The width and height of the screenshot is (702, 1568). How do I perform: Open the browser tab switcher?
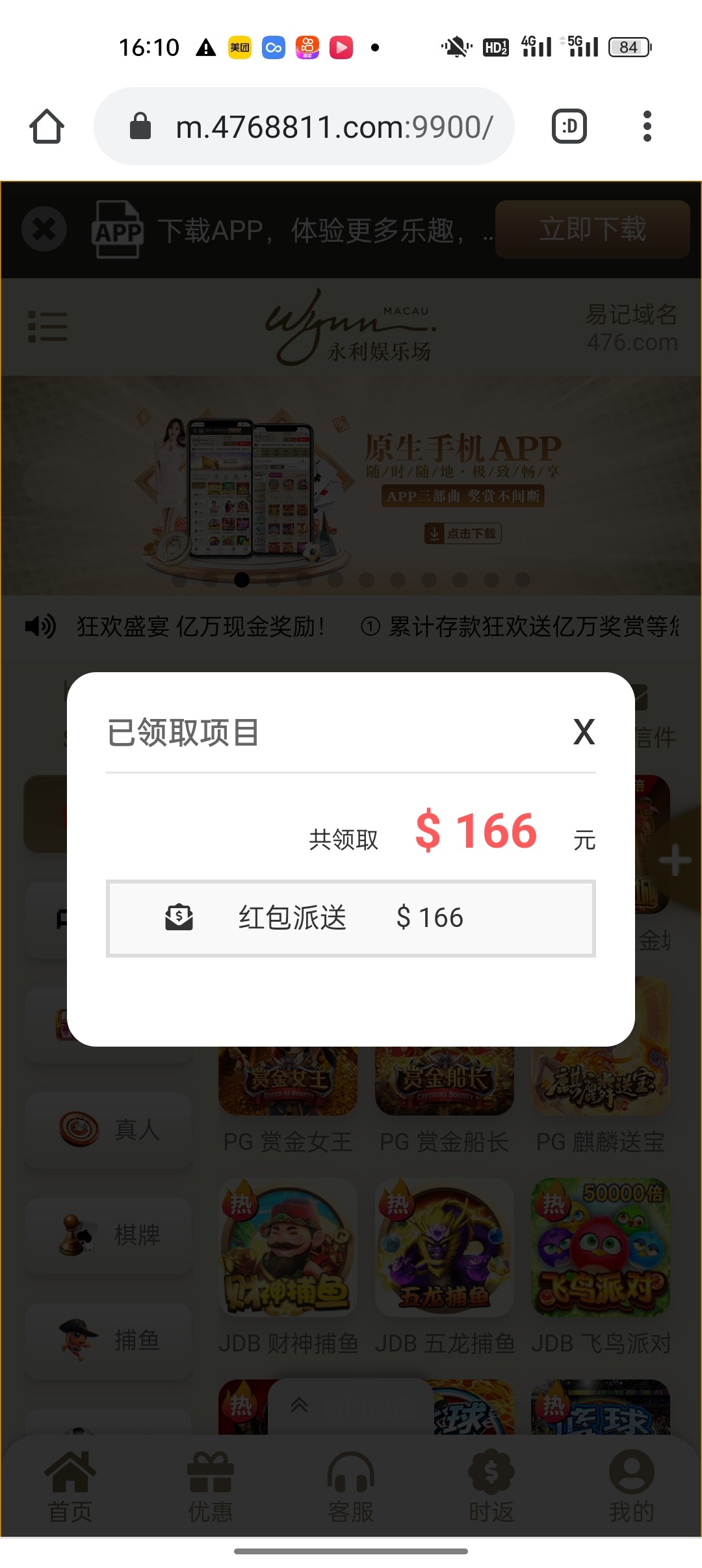569,126
